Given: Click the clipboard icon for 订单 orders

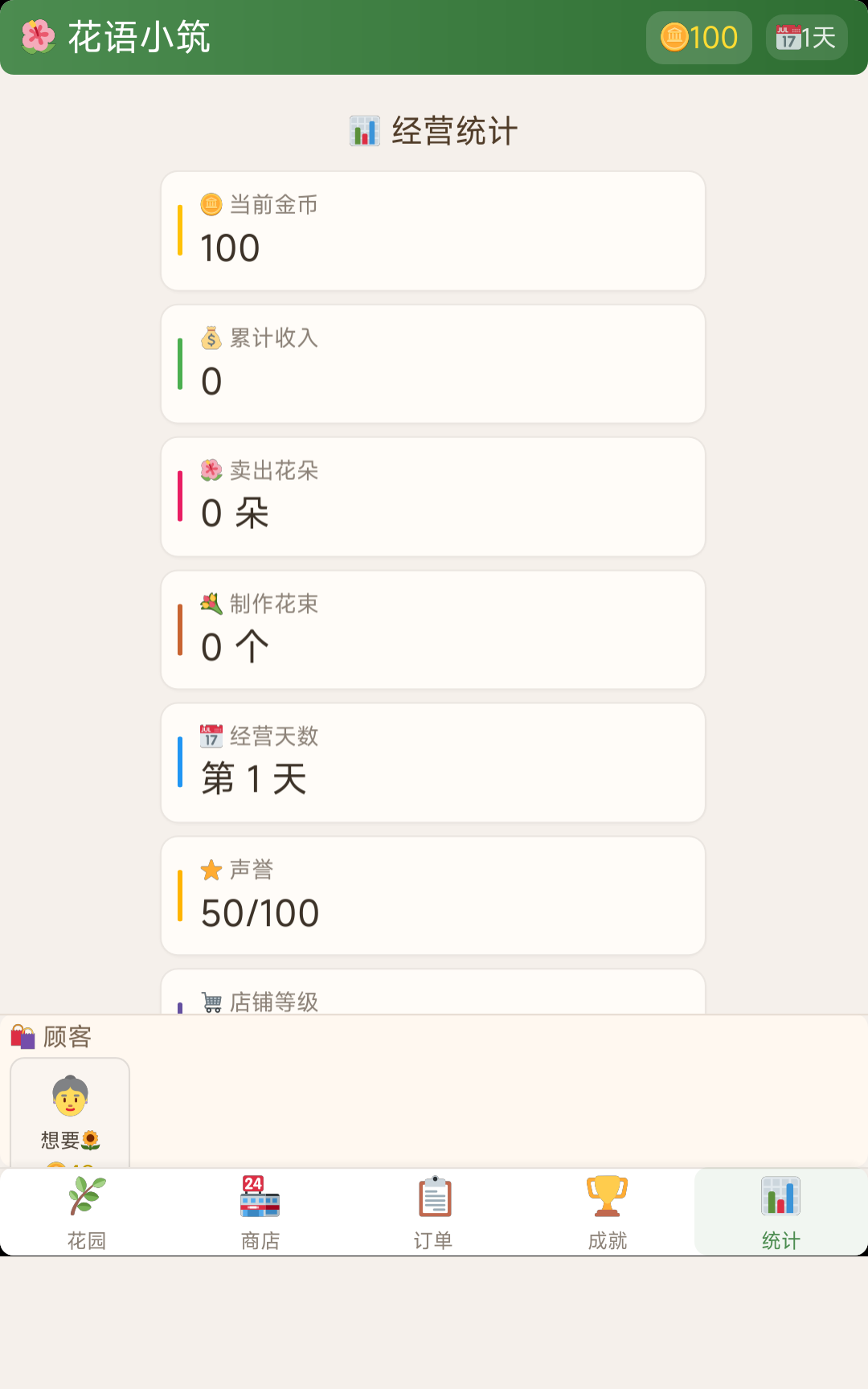Looking at the screenshot, I should (433, 1198).
